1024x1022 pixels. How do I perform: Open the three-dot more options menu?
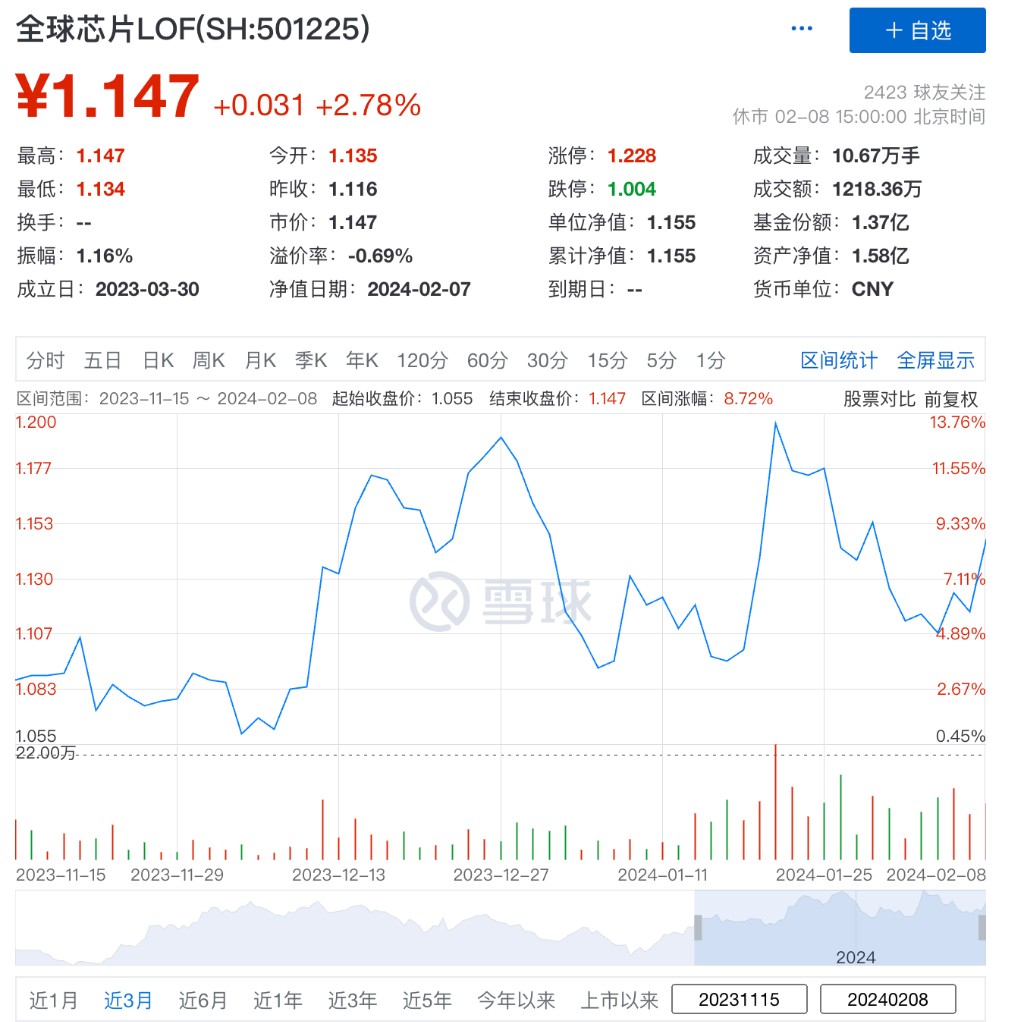pos(802,29)
